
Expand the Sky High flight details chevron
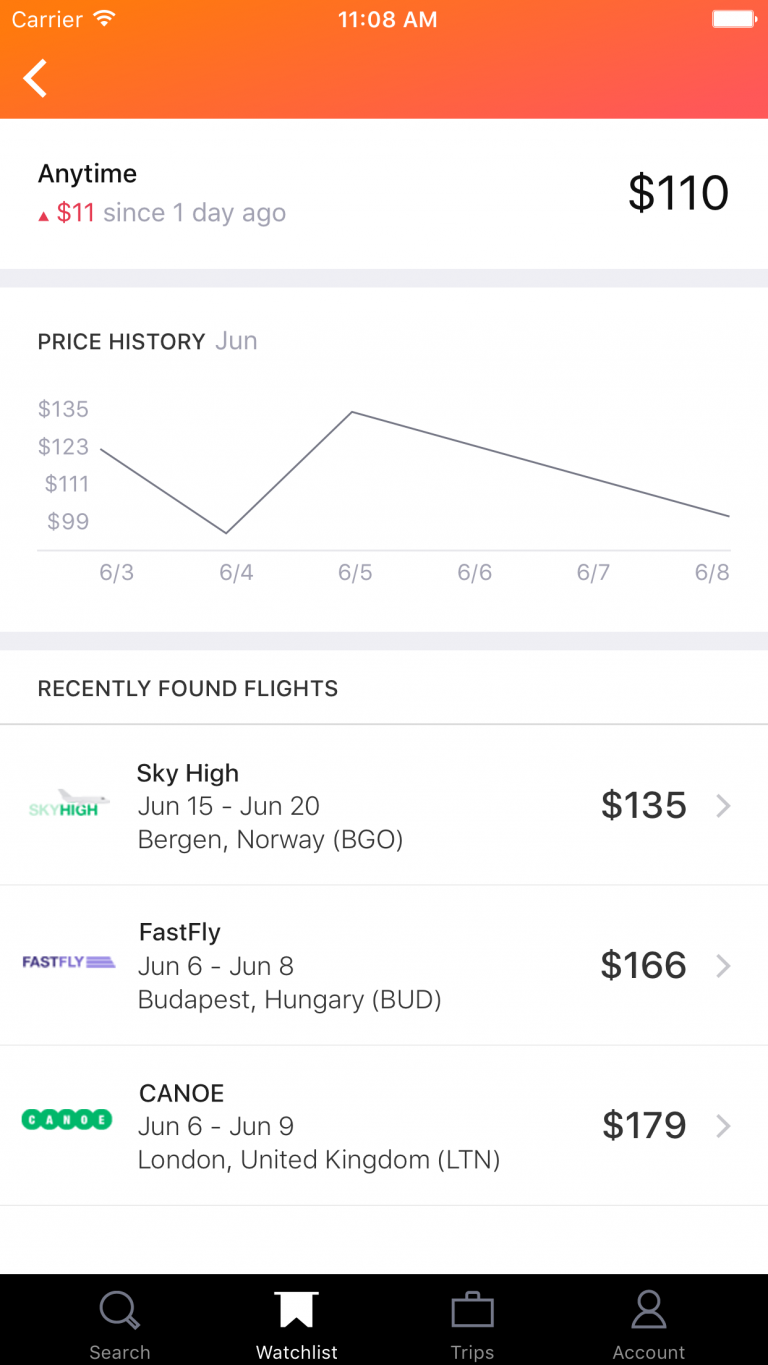pos(723,805)
